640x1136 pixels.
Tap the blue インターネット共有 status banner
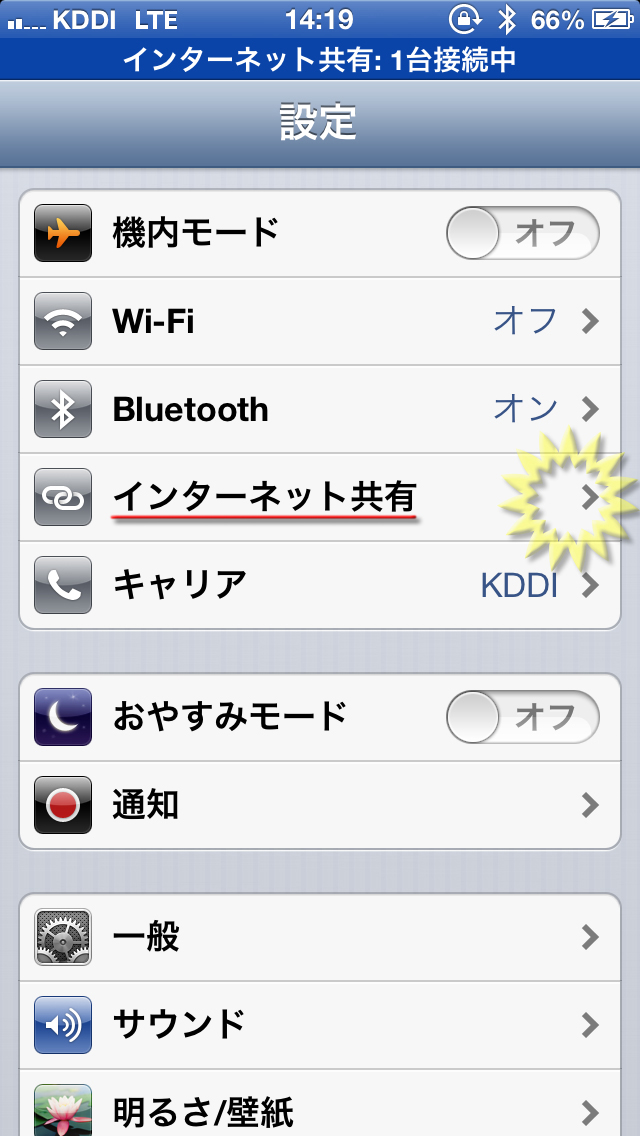point(320,59)
